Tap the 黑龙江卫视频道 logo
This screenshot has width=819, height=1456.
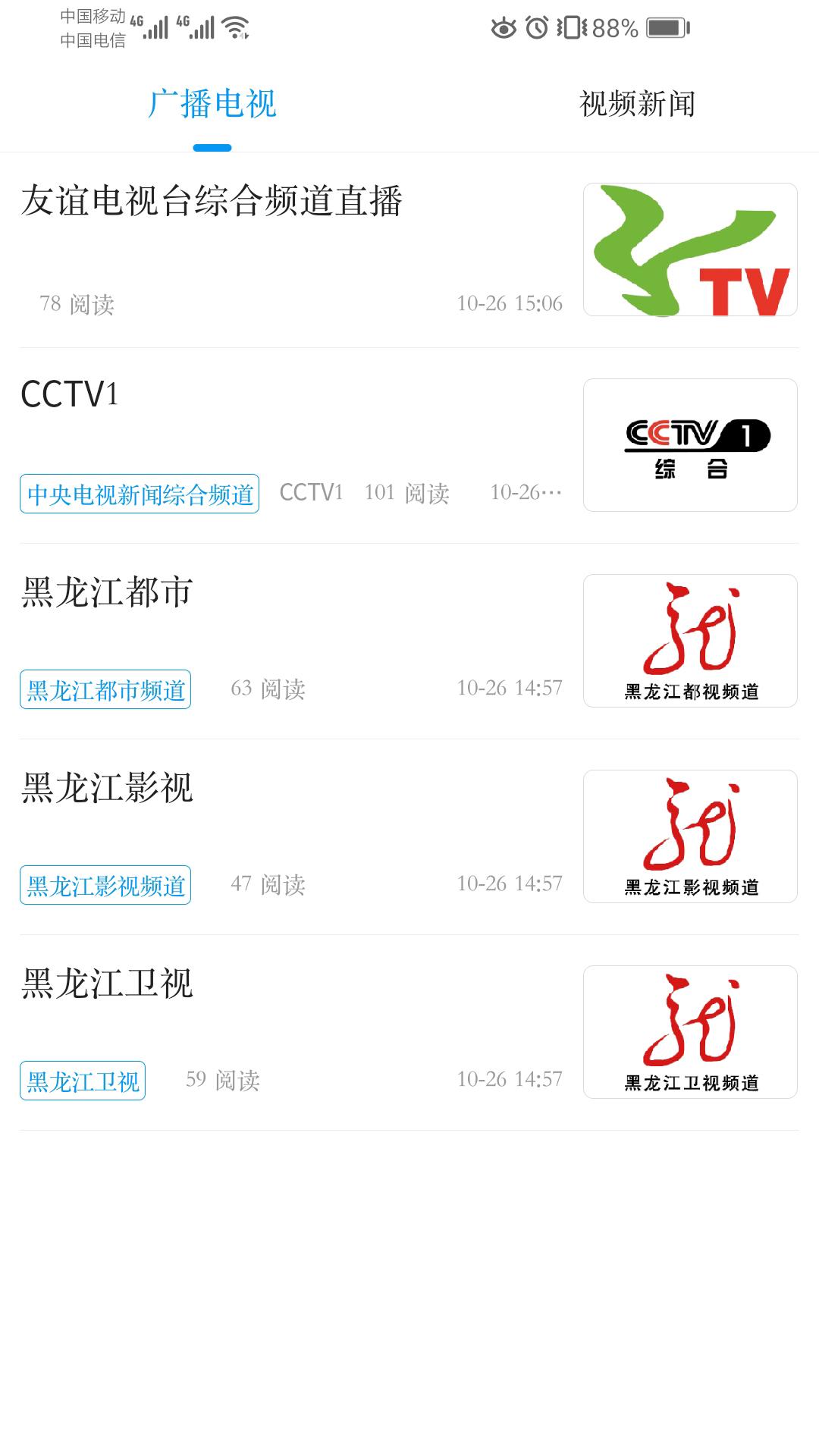[691, 1031]
